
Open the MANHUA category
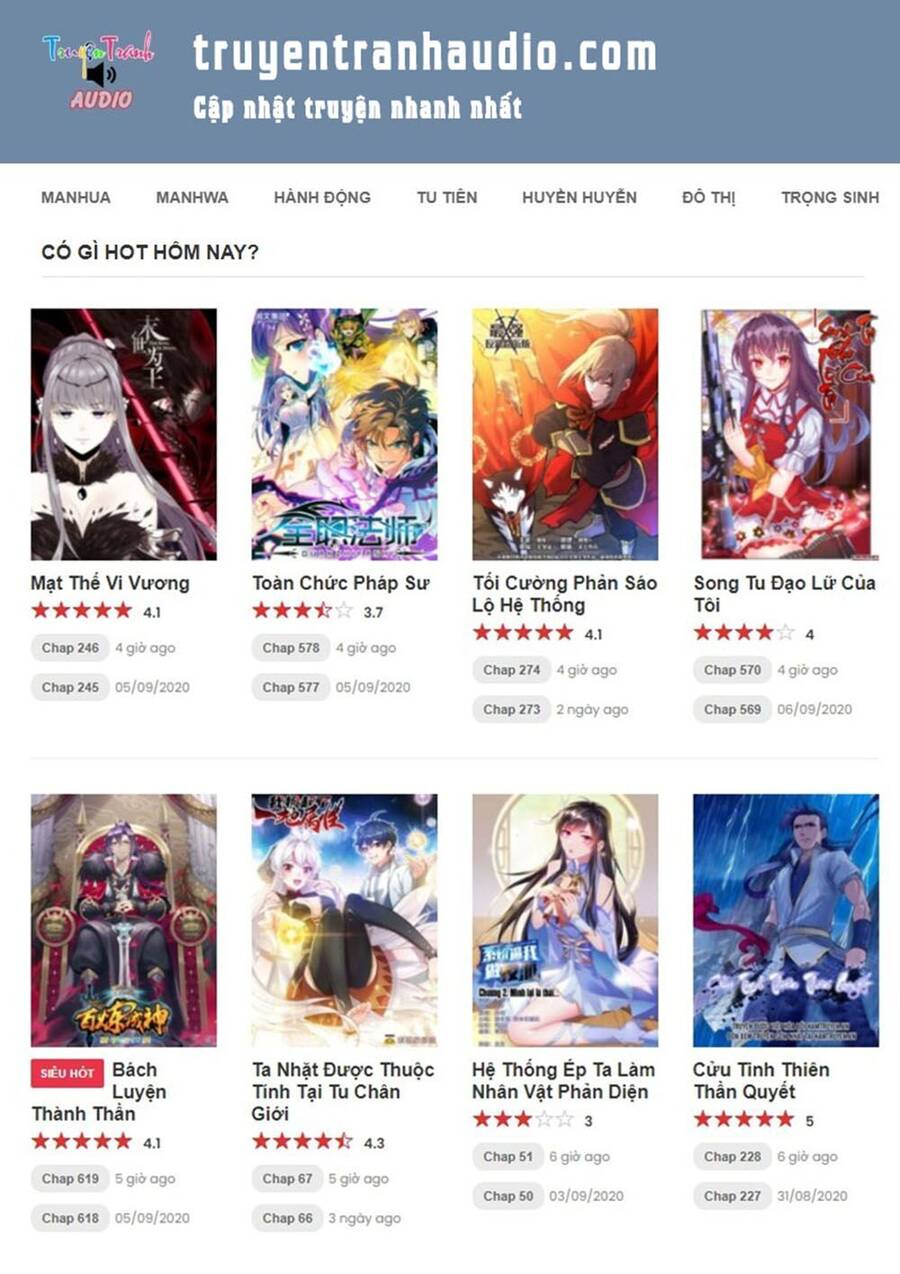[x=76, y=197]
